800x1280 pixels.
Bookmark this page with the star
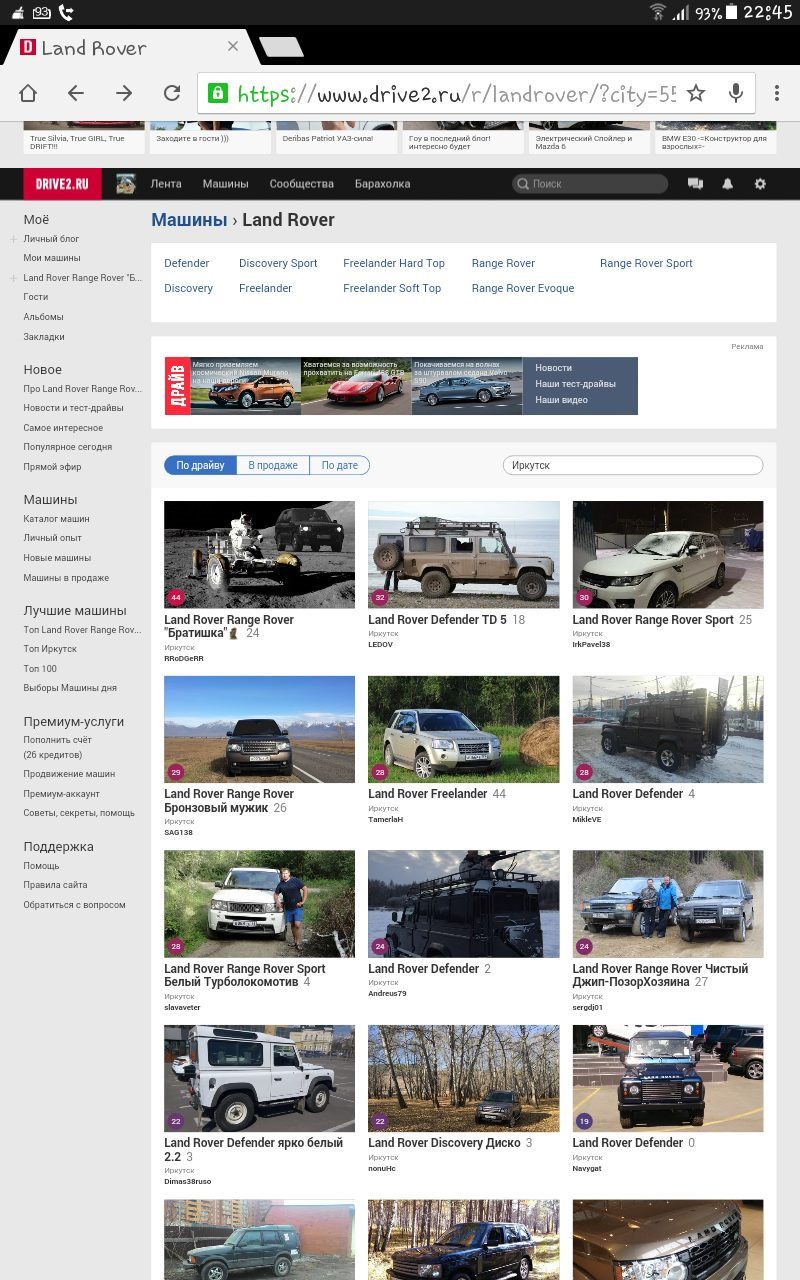[x=696, y=93]
